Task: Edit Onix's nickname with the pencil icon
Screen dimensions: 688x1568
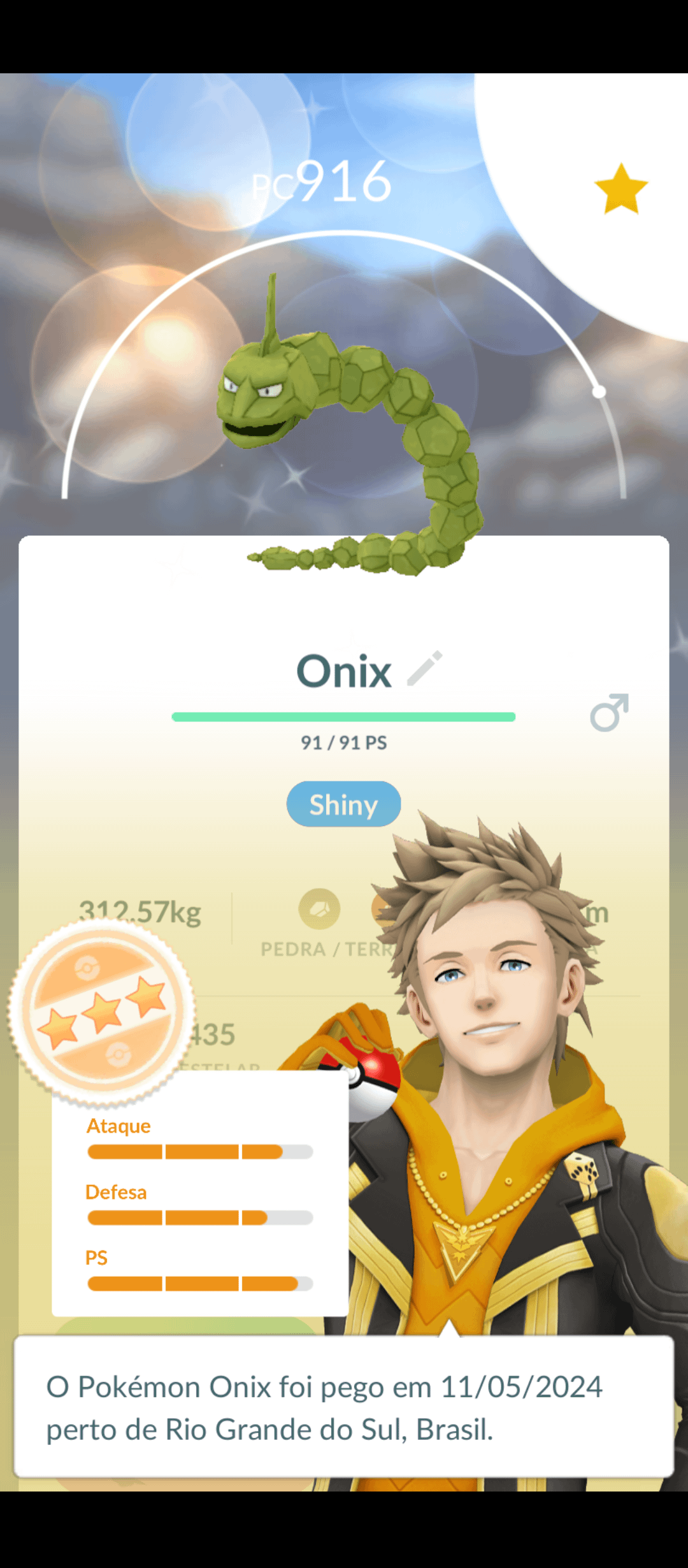Action: point(425,669)
